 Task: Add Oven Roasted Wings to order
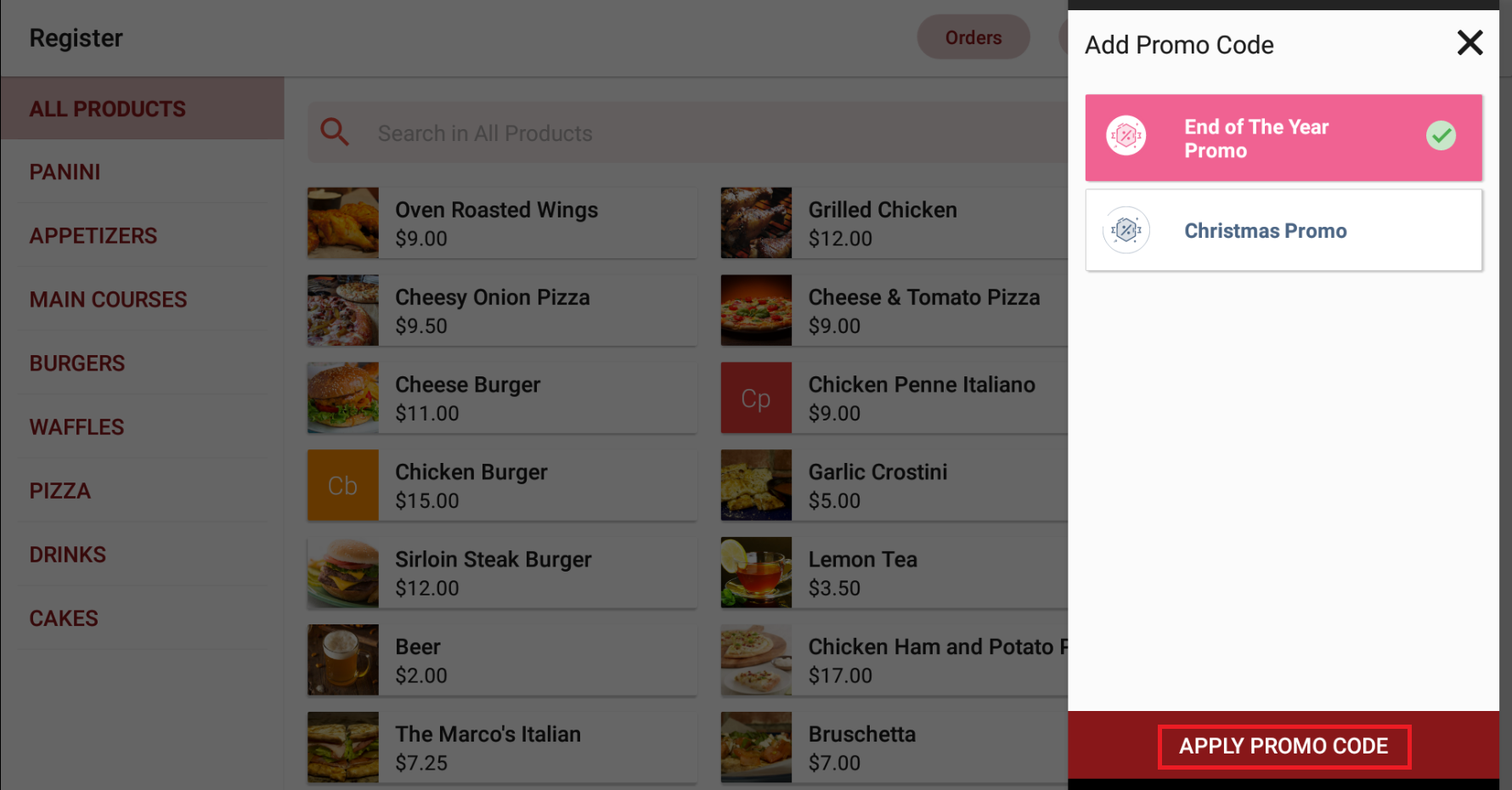pyautogui.click(x=501, y=223)
